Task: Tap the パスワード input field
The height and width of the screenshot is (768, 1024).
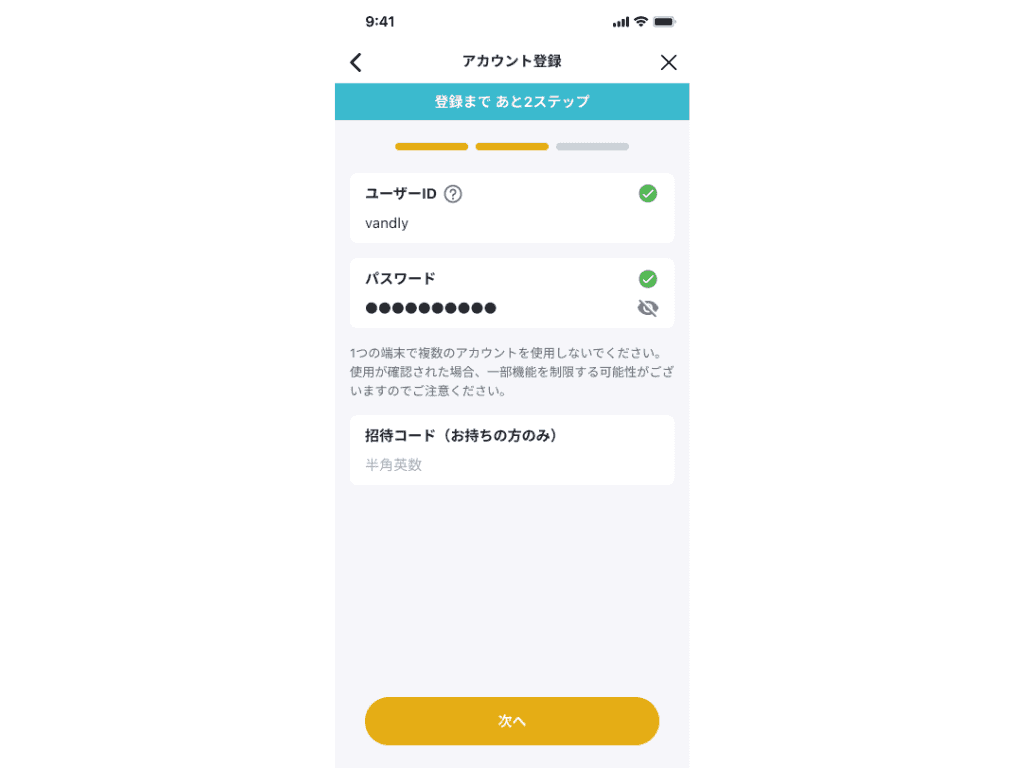Action: 490,308
